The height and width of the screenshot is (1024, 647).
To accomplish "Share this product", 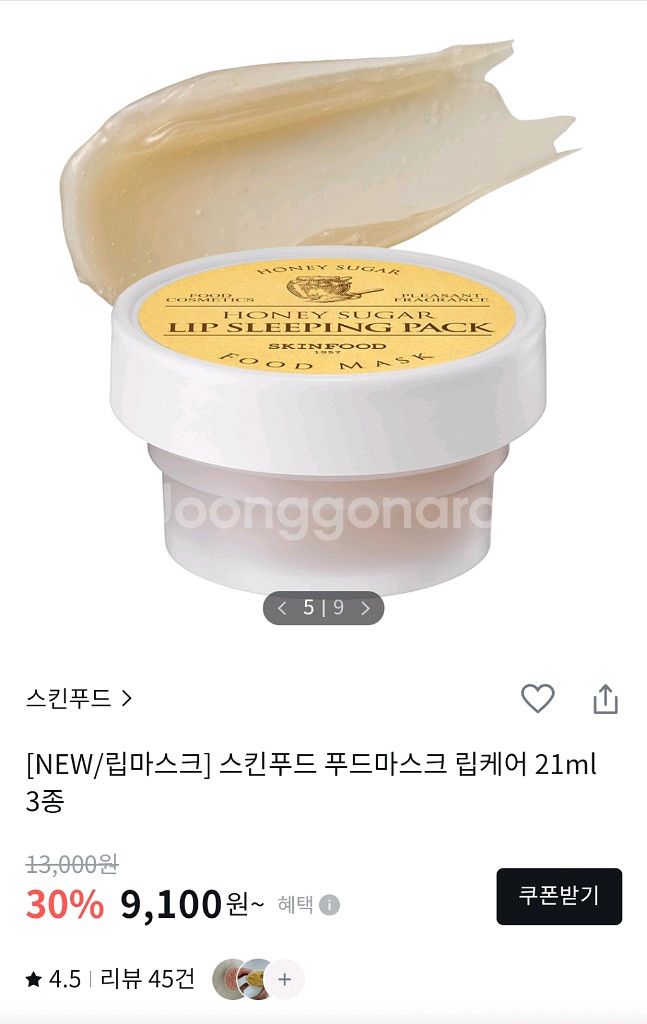I will click(x=605, y=699).
